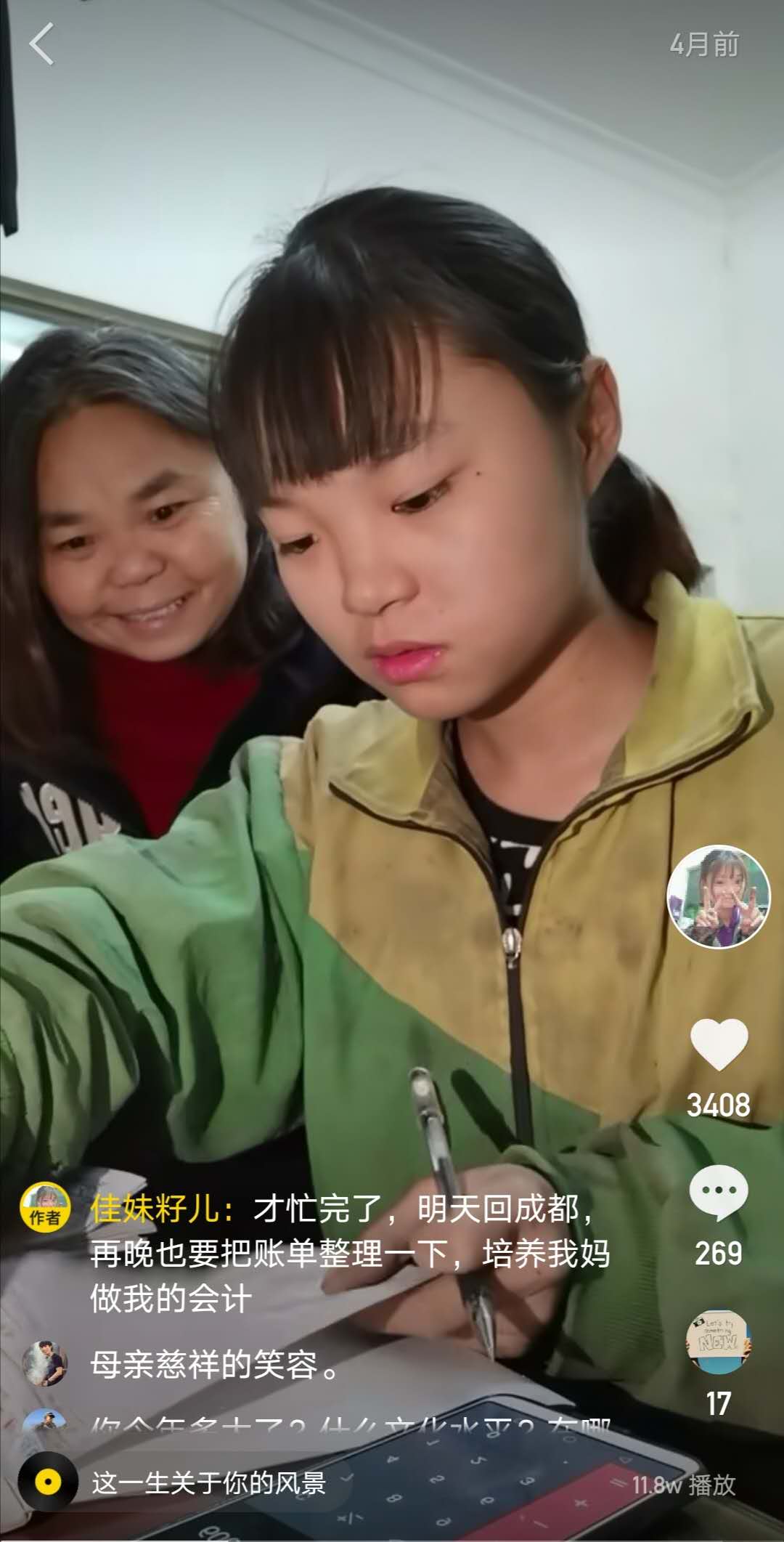
Task: Open the NEW icon above count 17
Action: coord(718,1342)
